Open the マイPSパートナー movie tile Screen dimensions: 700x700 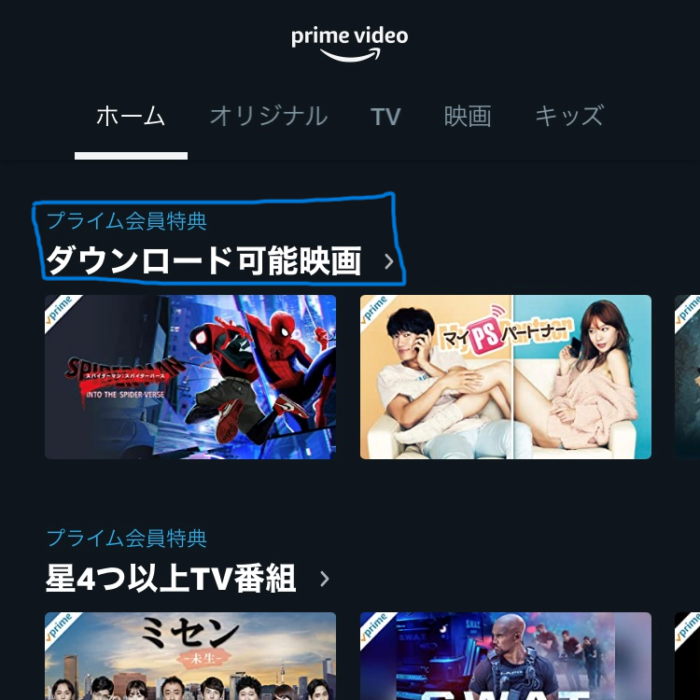505,377
